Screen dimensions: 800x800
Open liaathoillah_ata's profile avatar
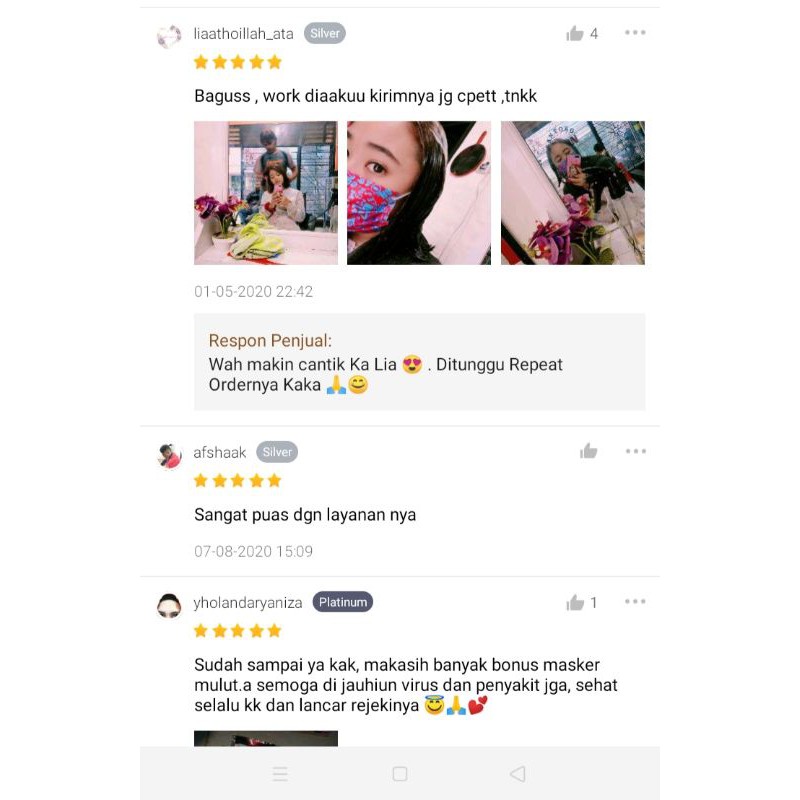pyautogui.click(x=169, y=37)
